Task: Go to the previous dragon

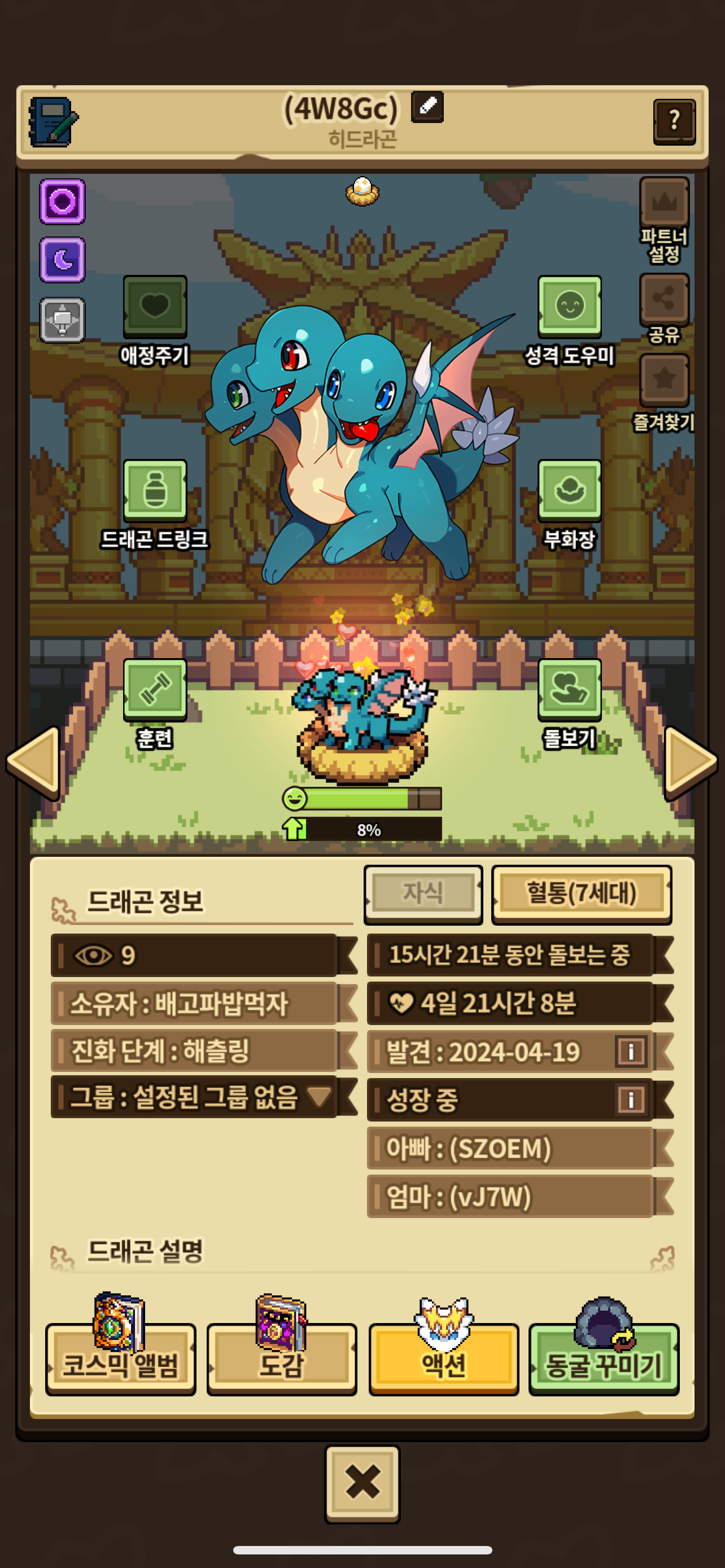Action: click(x=33, y=761)
